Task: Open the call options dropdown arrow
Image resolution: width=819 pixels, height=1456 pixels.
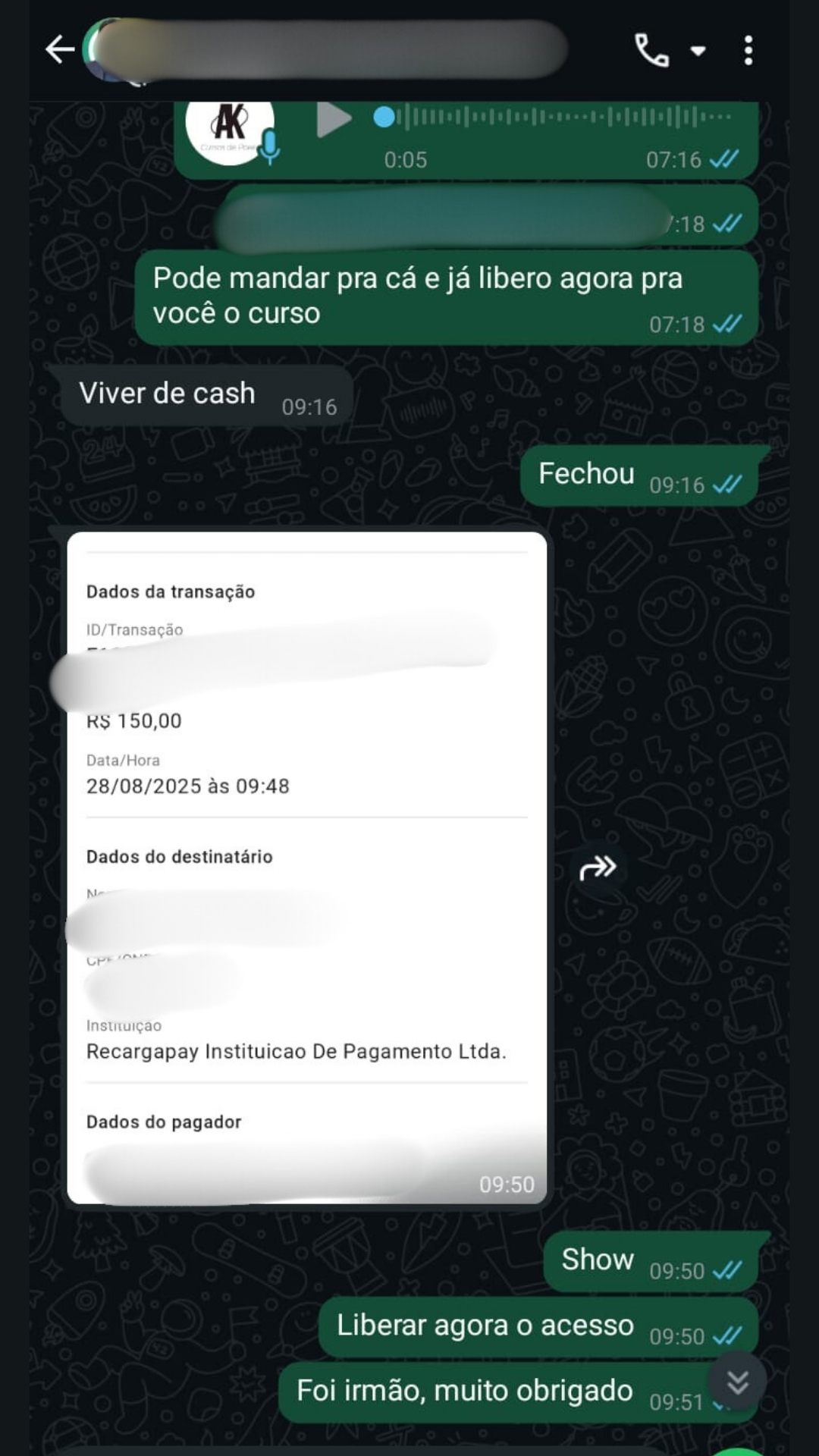Action: coord(698,51)
